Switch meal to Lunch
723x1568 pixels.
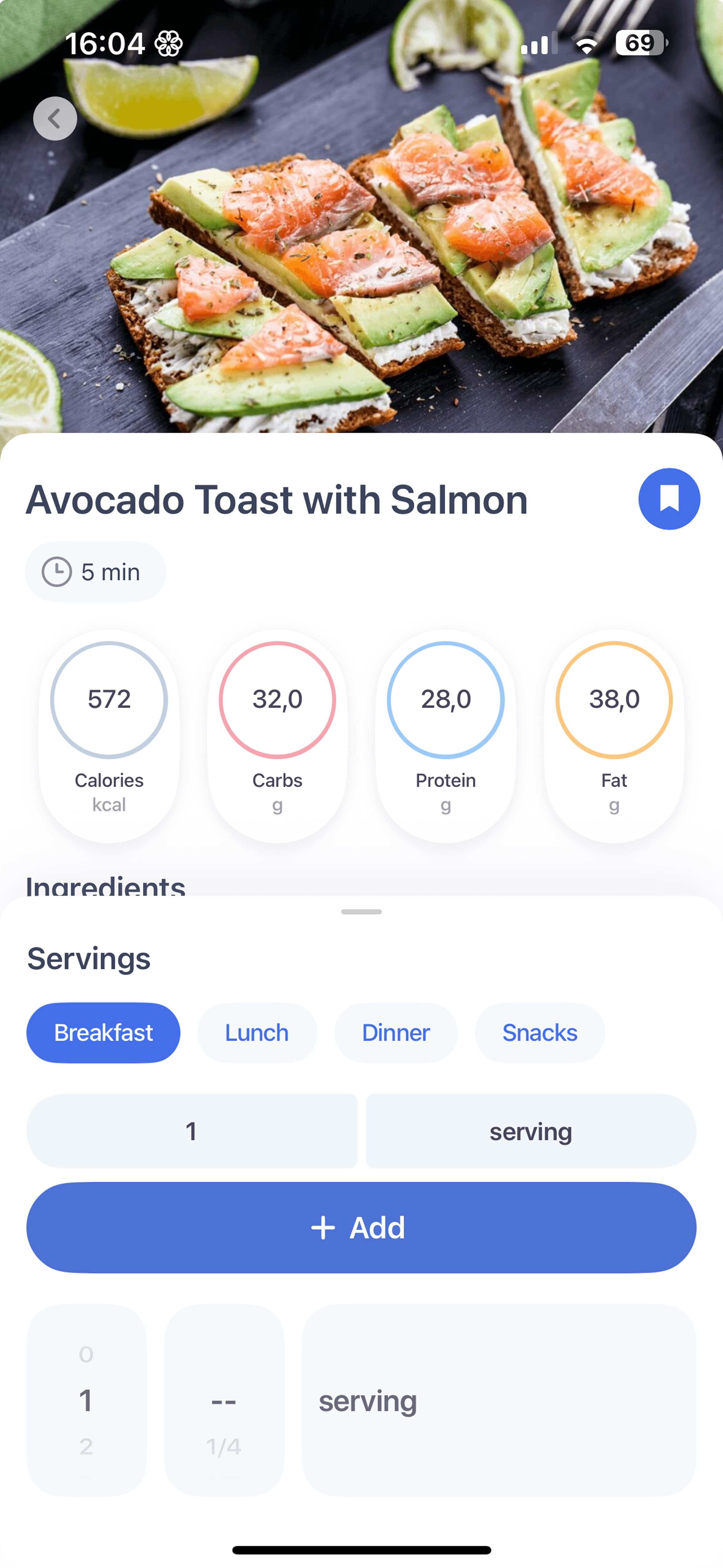pos(257,1032)
